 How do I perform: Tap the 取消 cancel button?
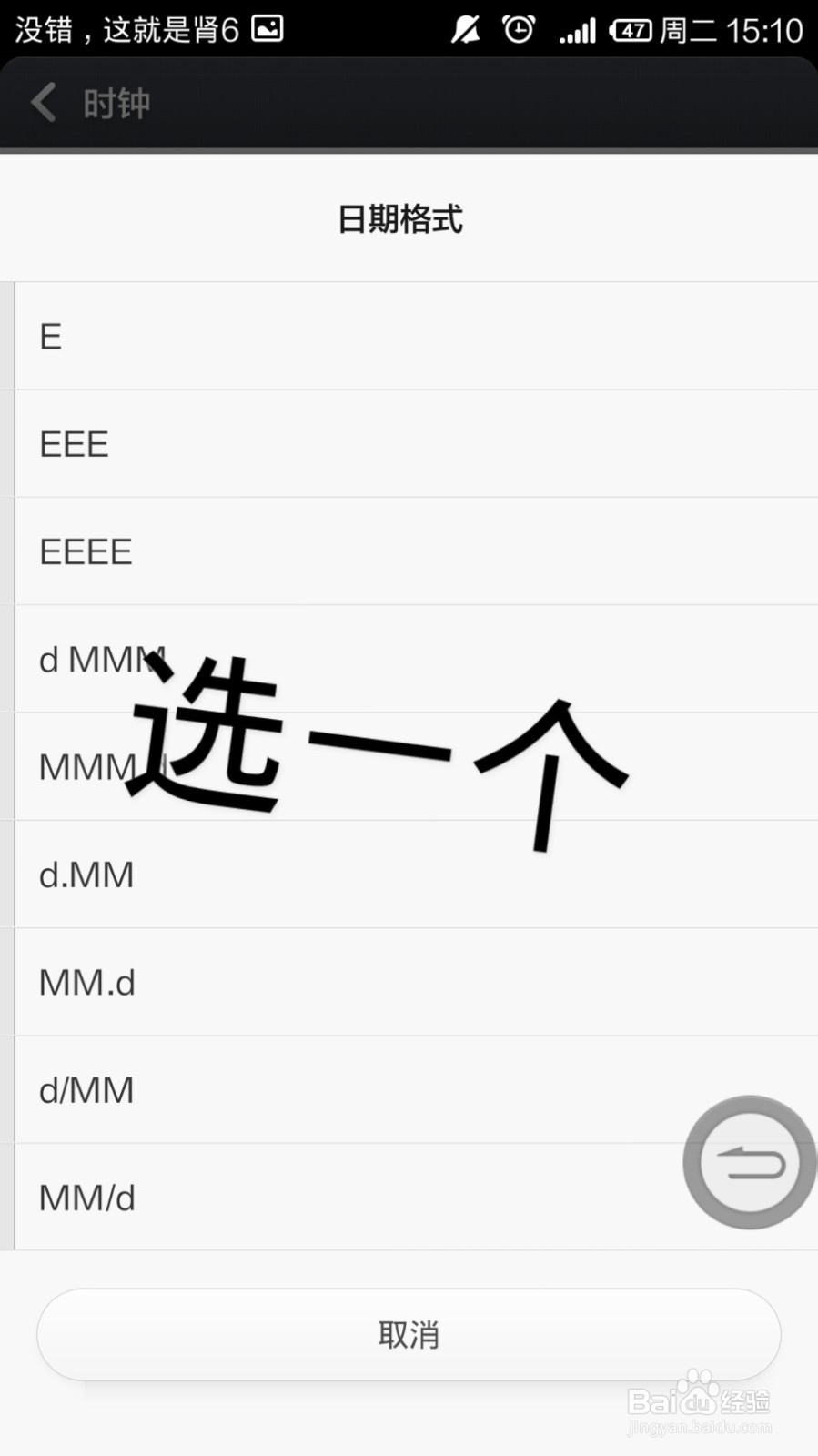click(409, 1334)
